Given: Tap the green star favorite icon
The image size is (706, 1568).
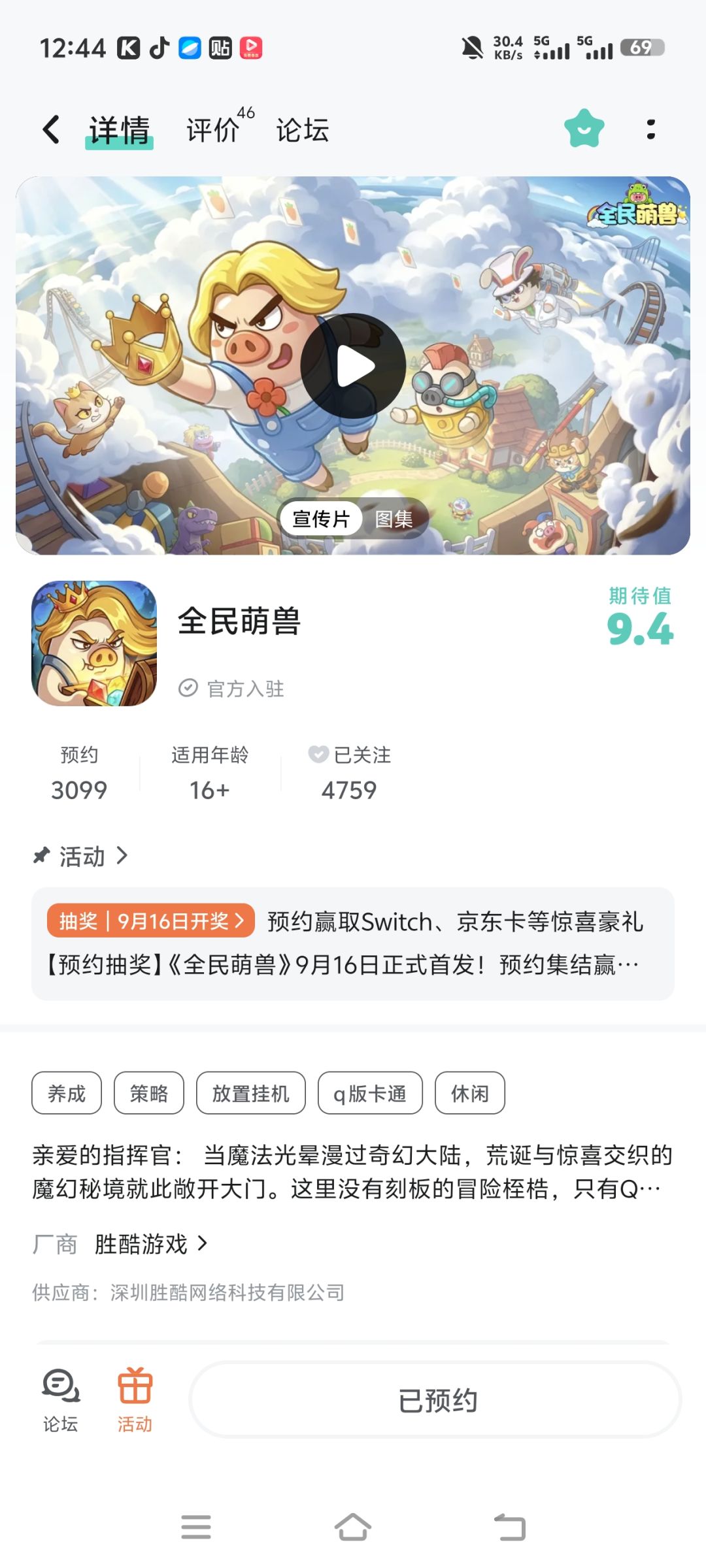Looking at the screenshot, I should click(584, 129).
